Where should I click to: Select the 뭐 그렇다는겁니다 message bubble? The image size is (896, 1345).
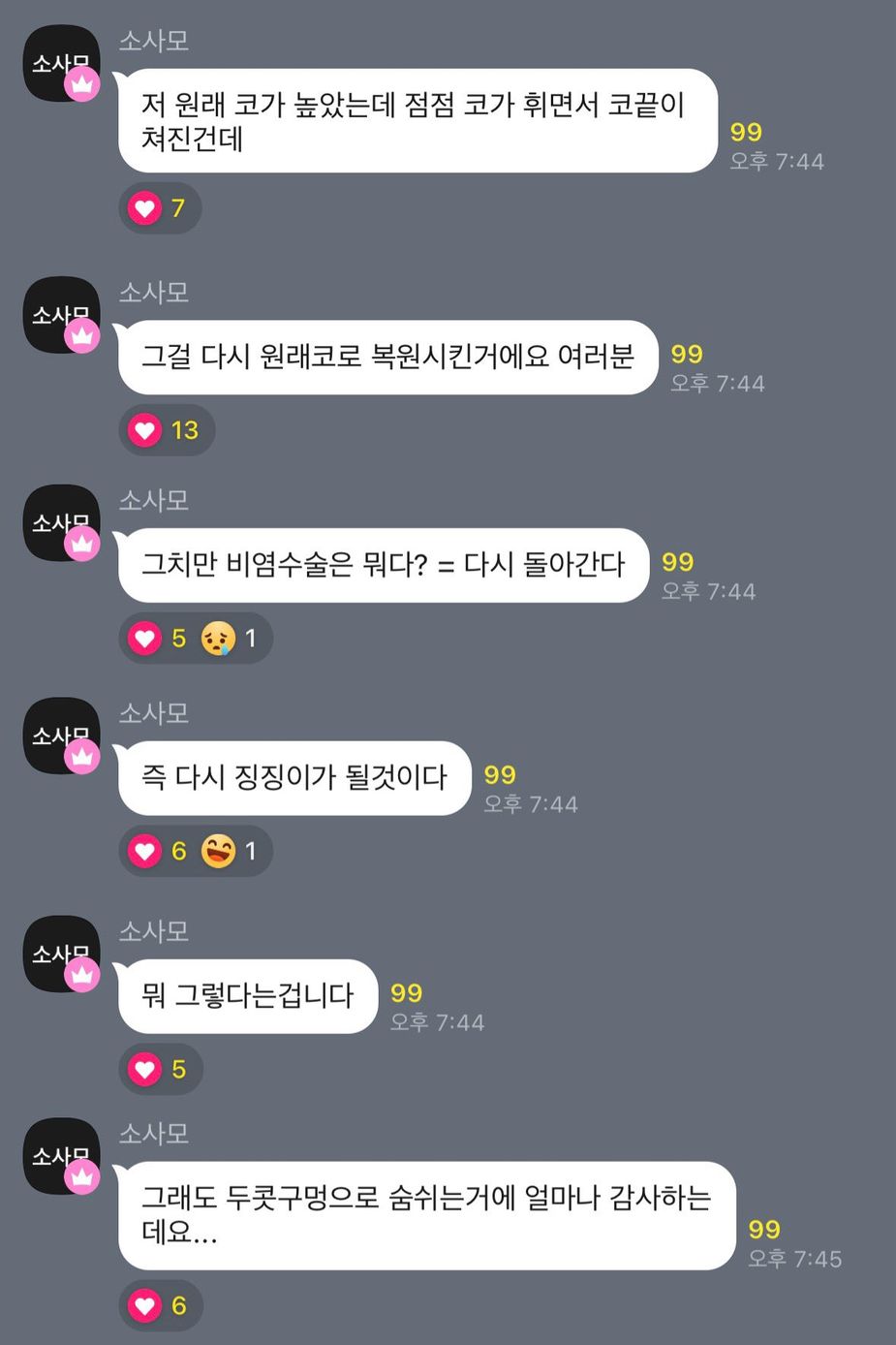(x=246, y=996)
